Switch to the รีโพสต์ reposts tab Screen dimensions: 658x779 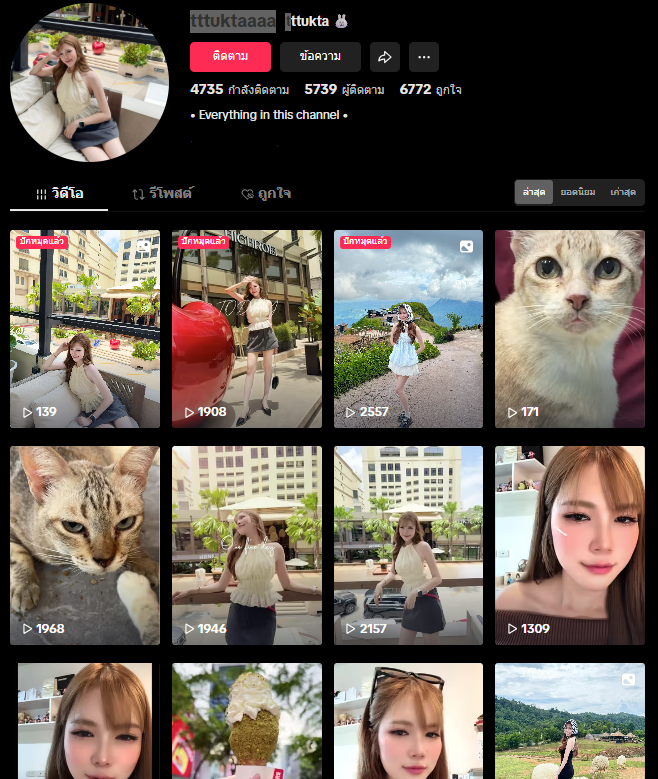(162, 193)
